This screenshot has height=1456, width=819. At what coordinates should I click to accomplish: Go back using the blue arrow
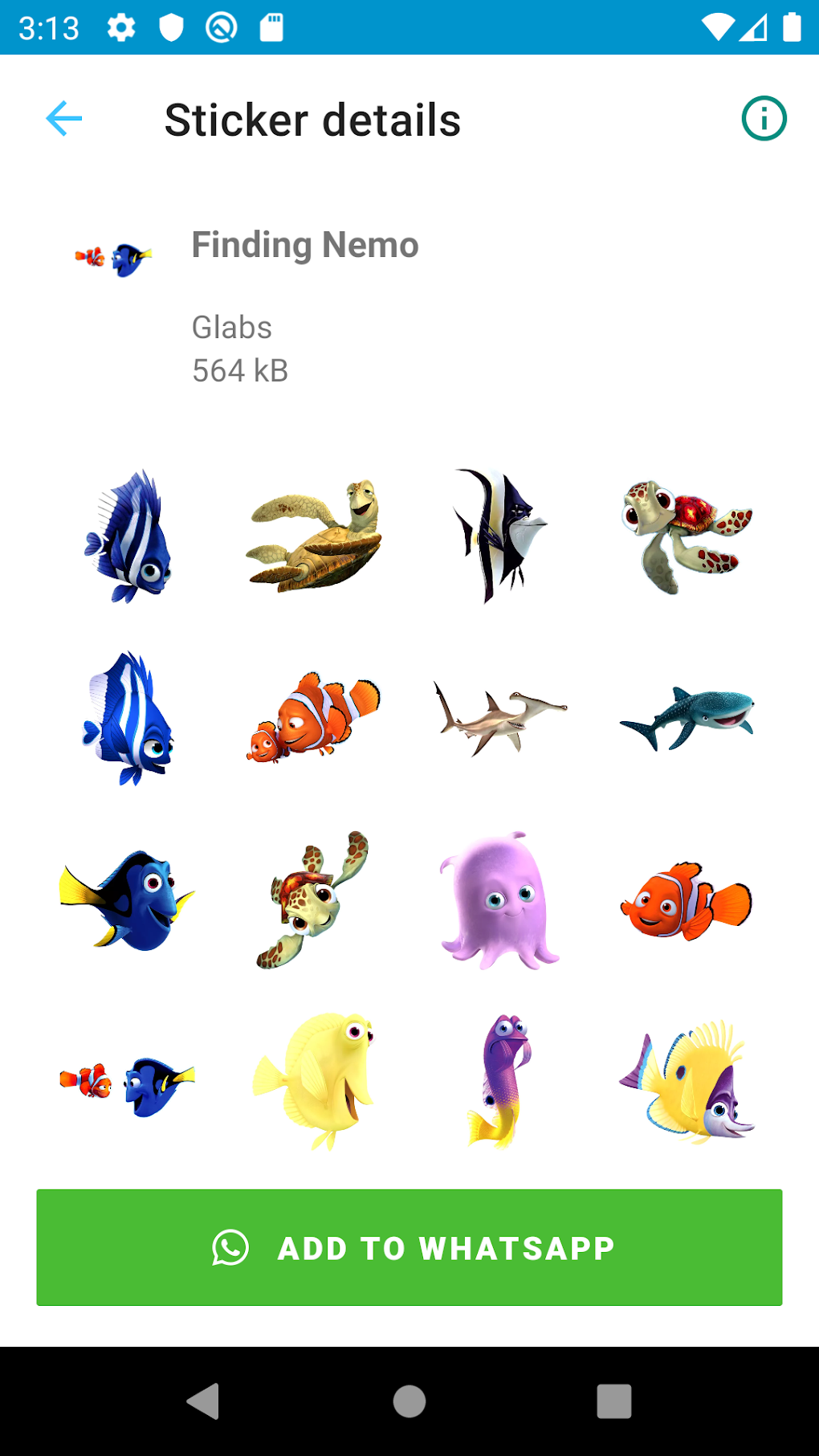click(64, 119)
